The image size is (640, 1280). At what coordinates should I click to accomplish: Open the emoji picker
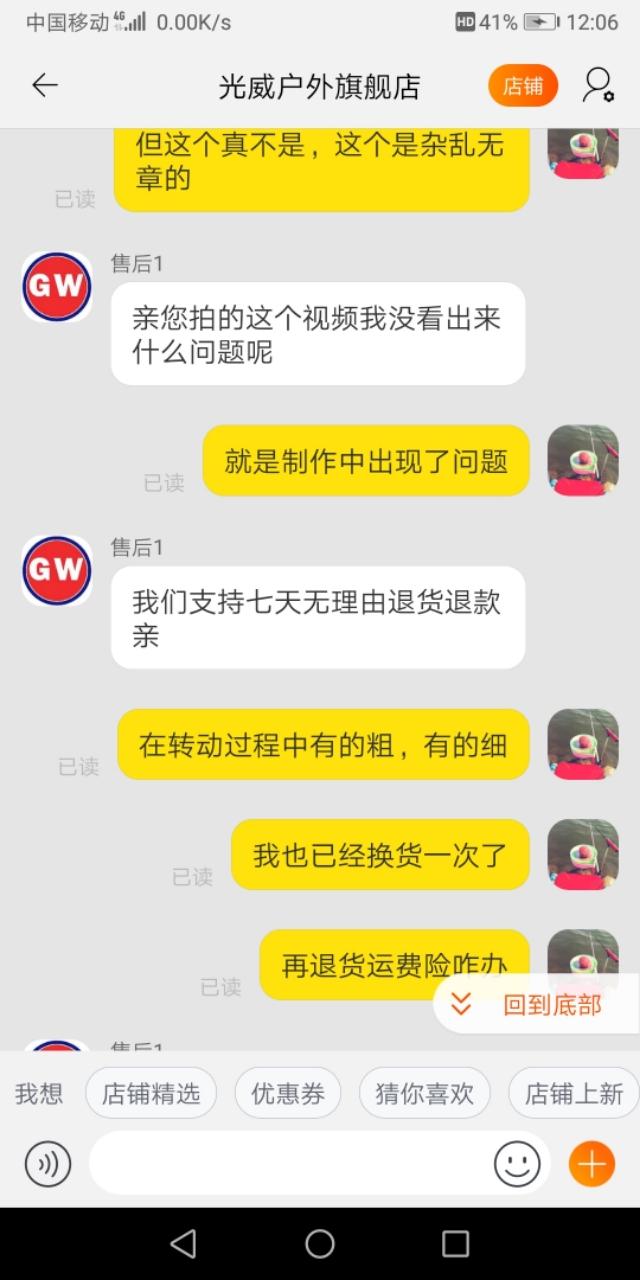click(517, 1165)
